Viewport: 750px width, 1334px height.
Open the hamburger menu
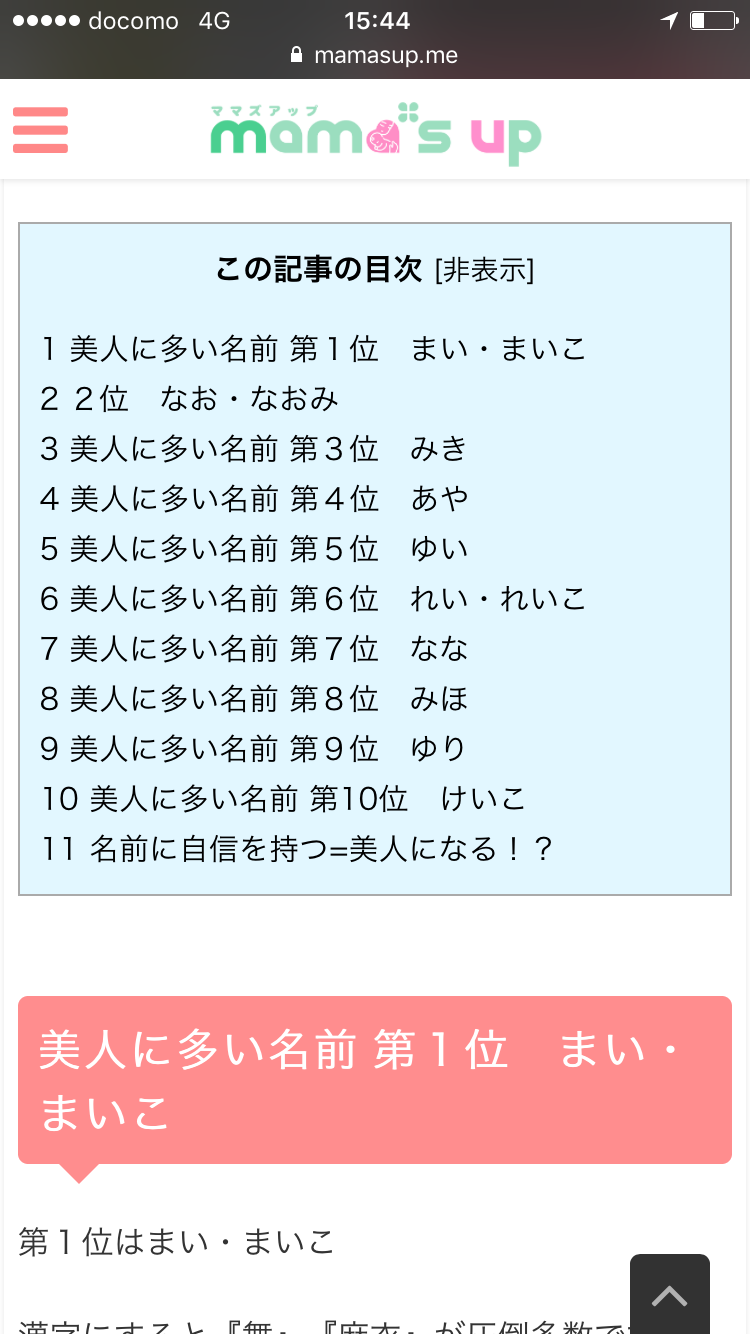pos(40,130)
